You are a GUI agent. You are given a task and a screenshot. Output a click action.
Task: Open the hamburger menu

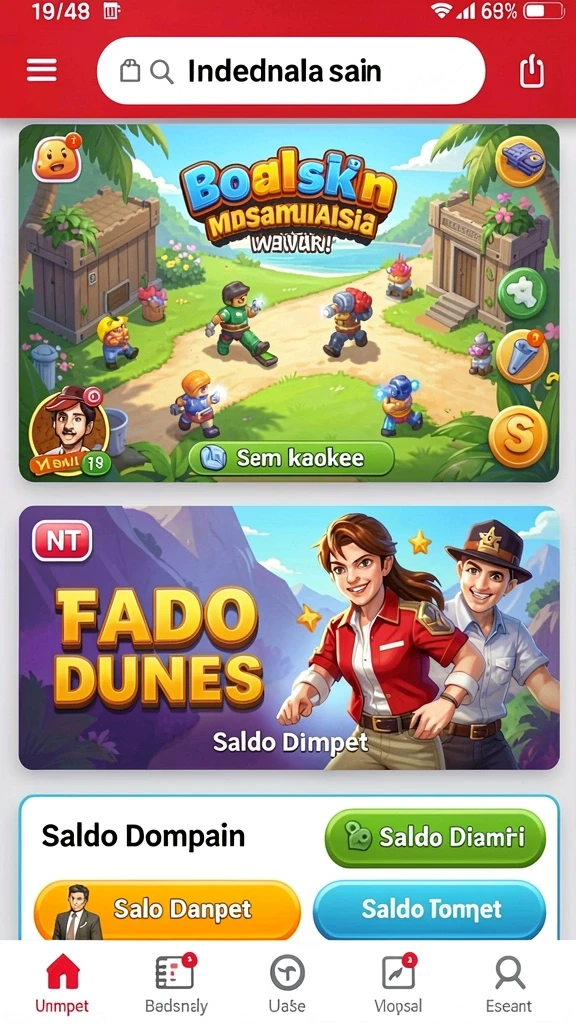click(42, 71)
